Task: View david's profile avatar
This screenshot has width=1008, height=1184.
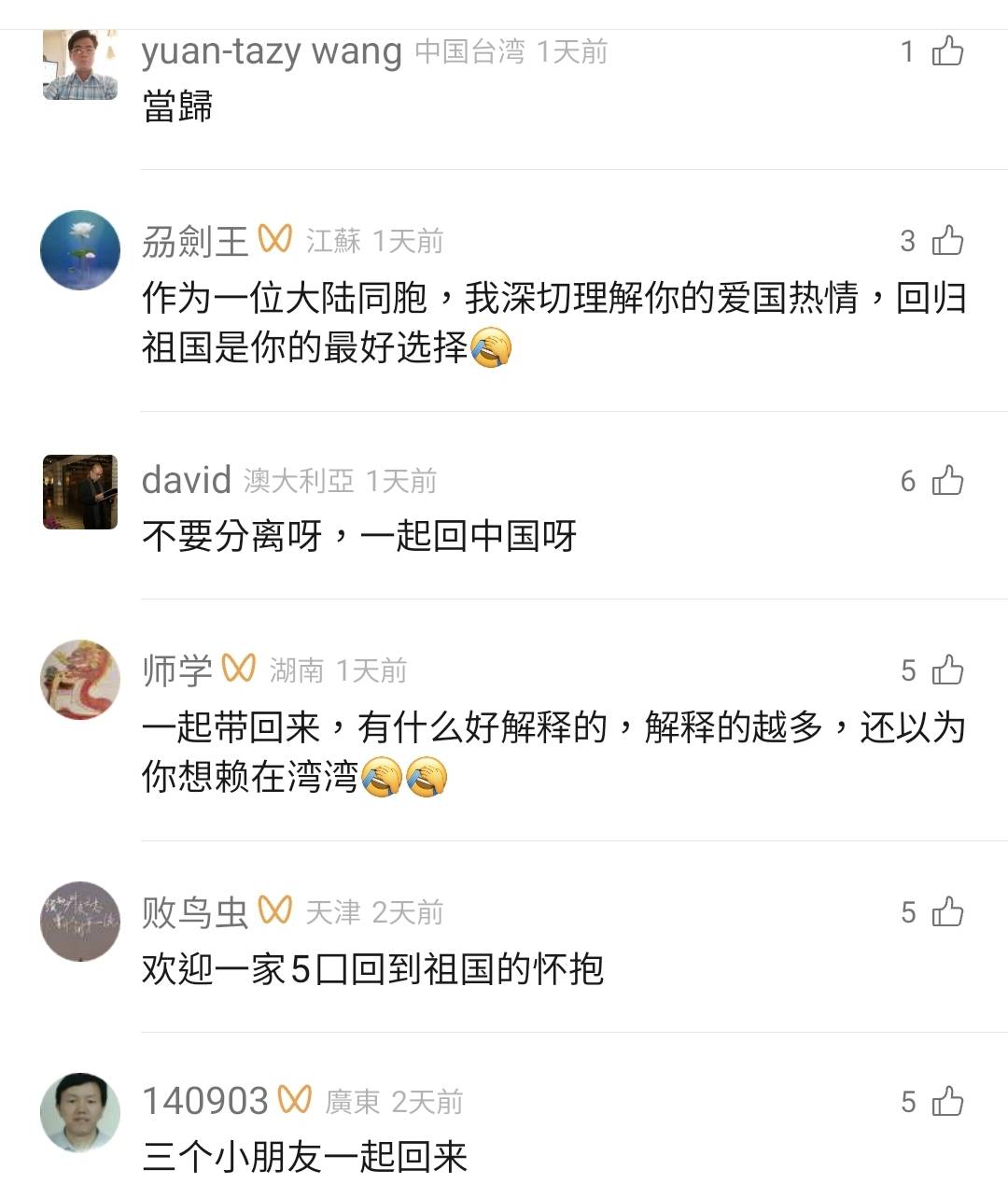Action: click(x=80, y=492)
